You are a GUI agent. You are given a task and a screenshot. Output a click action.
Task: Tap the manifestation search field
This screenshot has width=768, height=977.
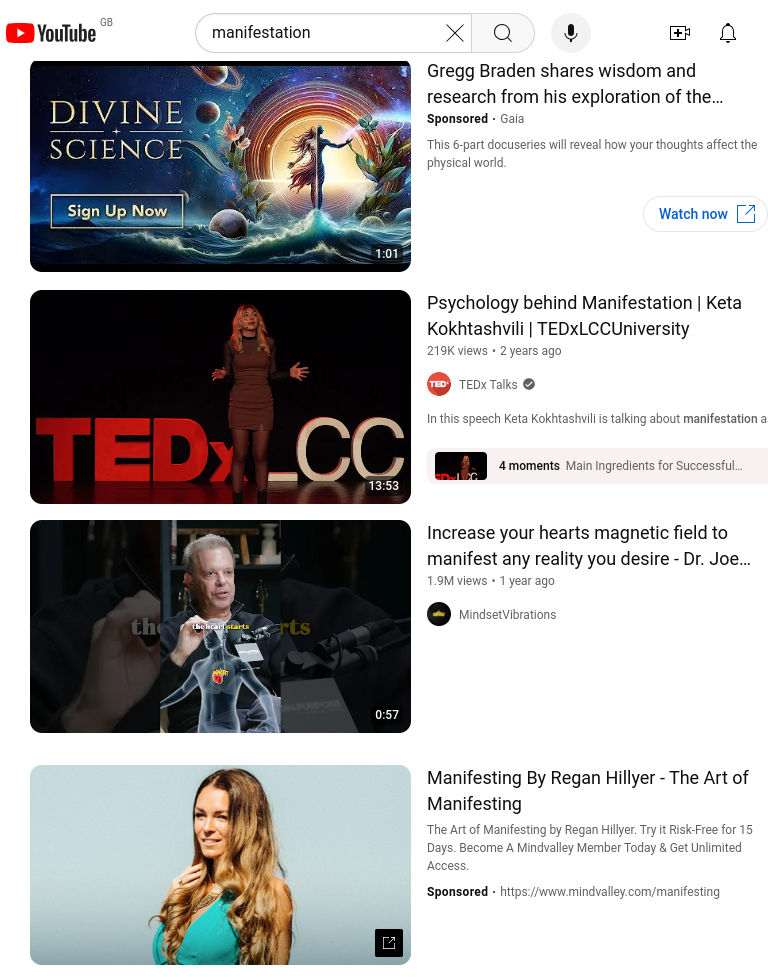(x=320, y=33)
